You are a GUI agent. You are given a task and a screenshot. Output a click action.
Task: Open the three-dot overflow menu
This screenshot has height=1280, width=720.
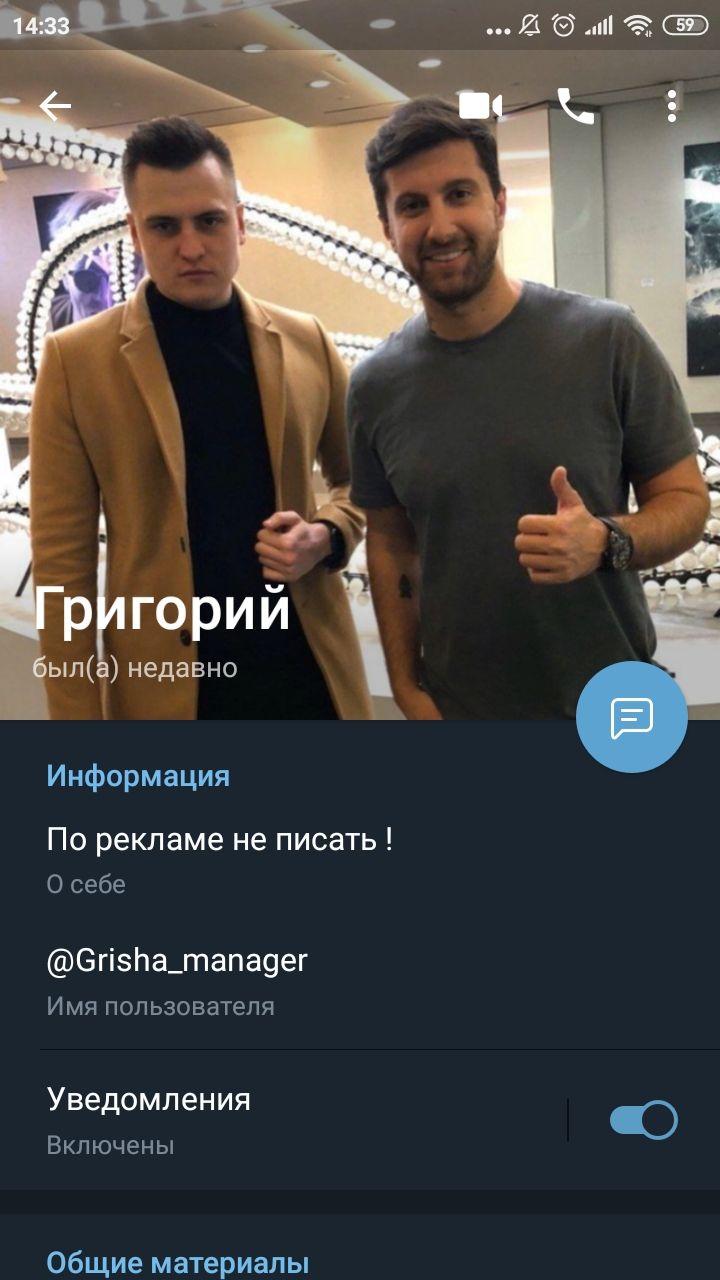pyautogui.click(x=672, y=106)
